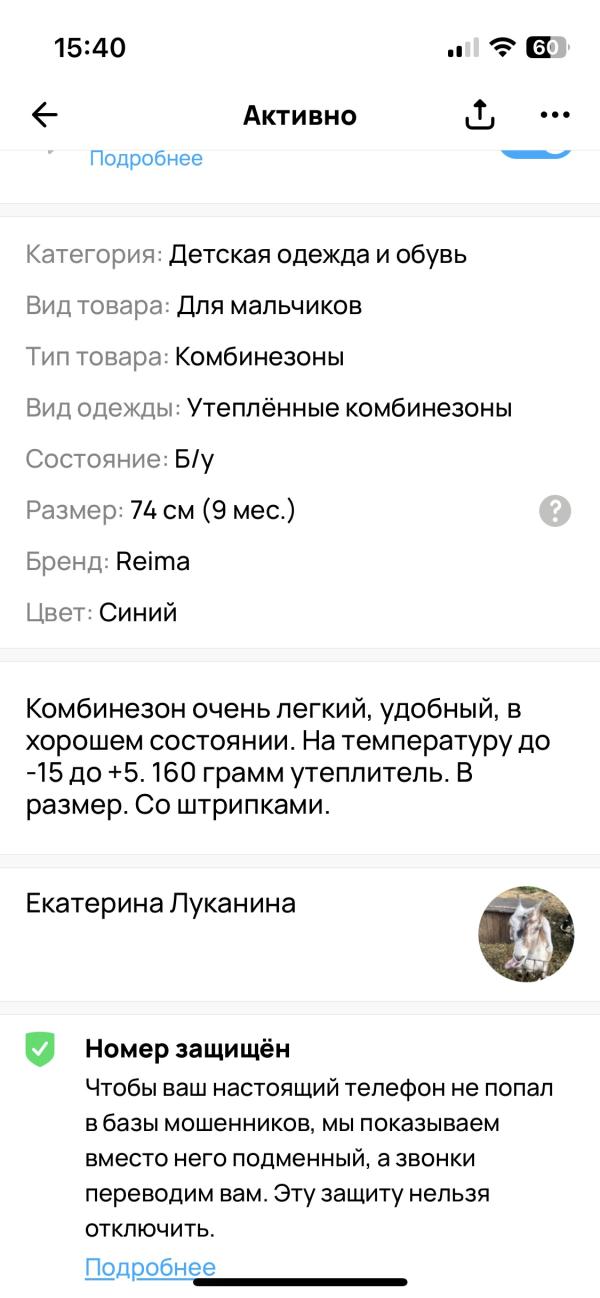600x1298 pixels.
Task: Go back using the arrow icon
Action: coord(45,115)
